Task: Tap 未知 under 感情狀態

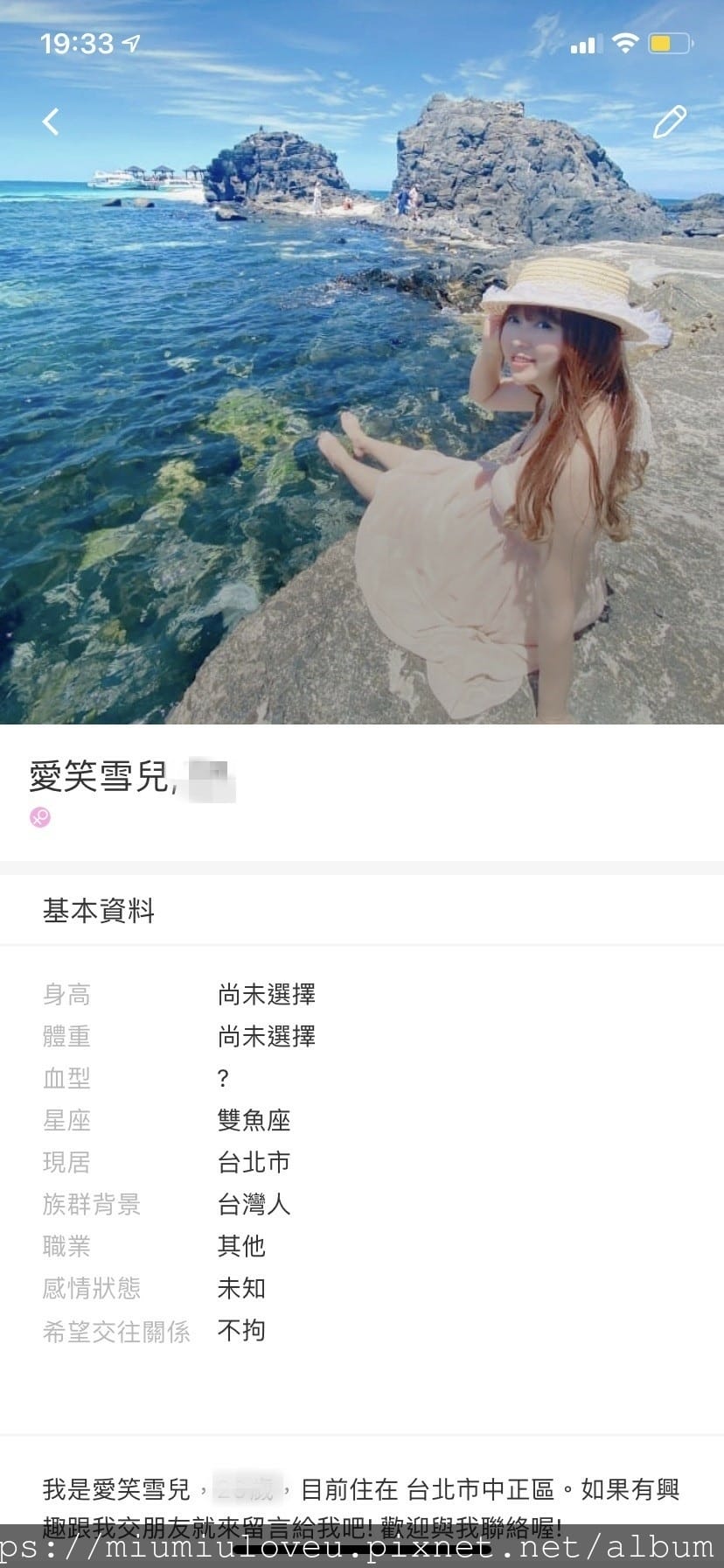Action: tap(241, 1288)
